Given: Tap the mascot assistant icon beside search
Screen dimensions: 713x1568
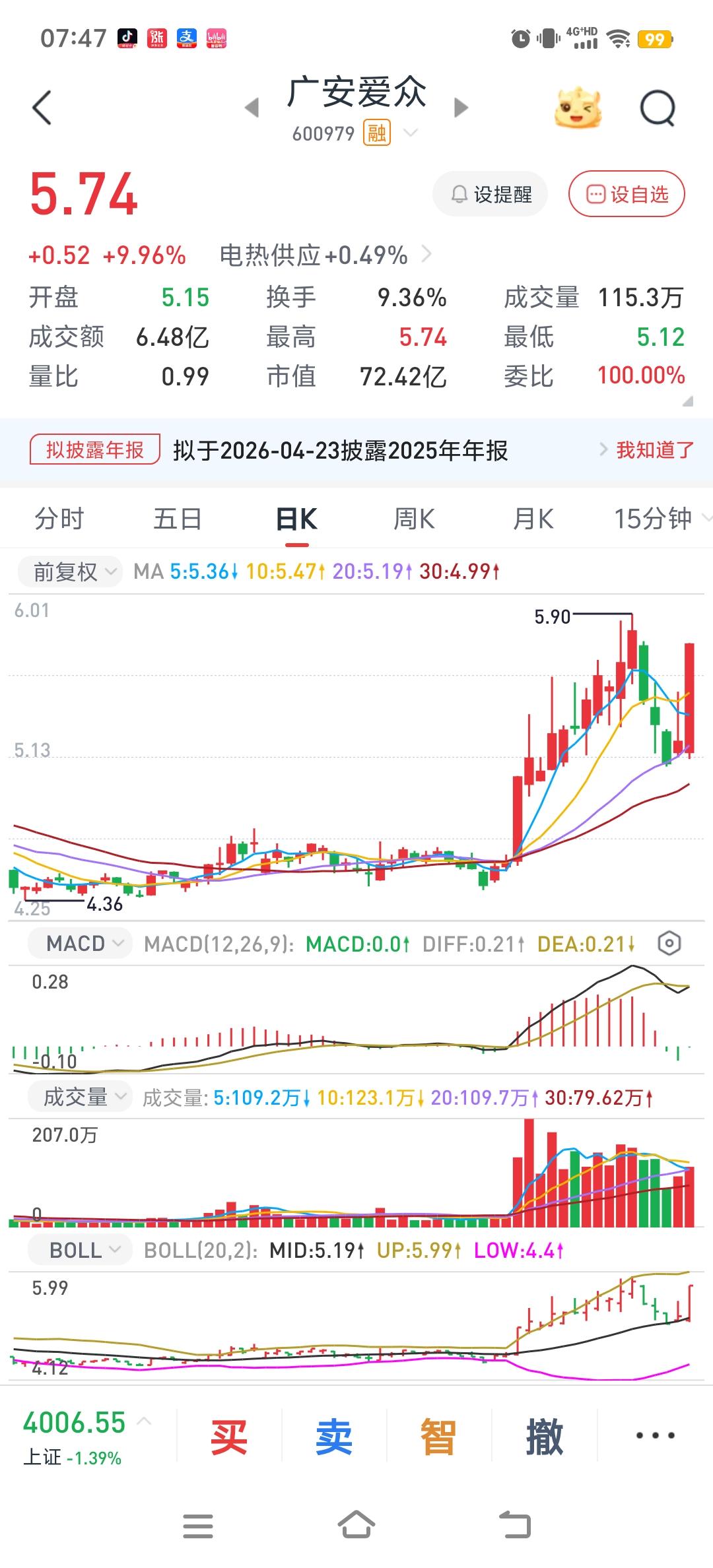Looking at the screenshot, I should (576, 108).
